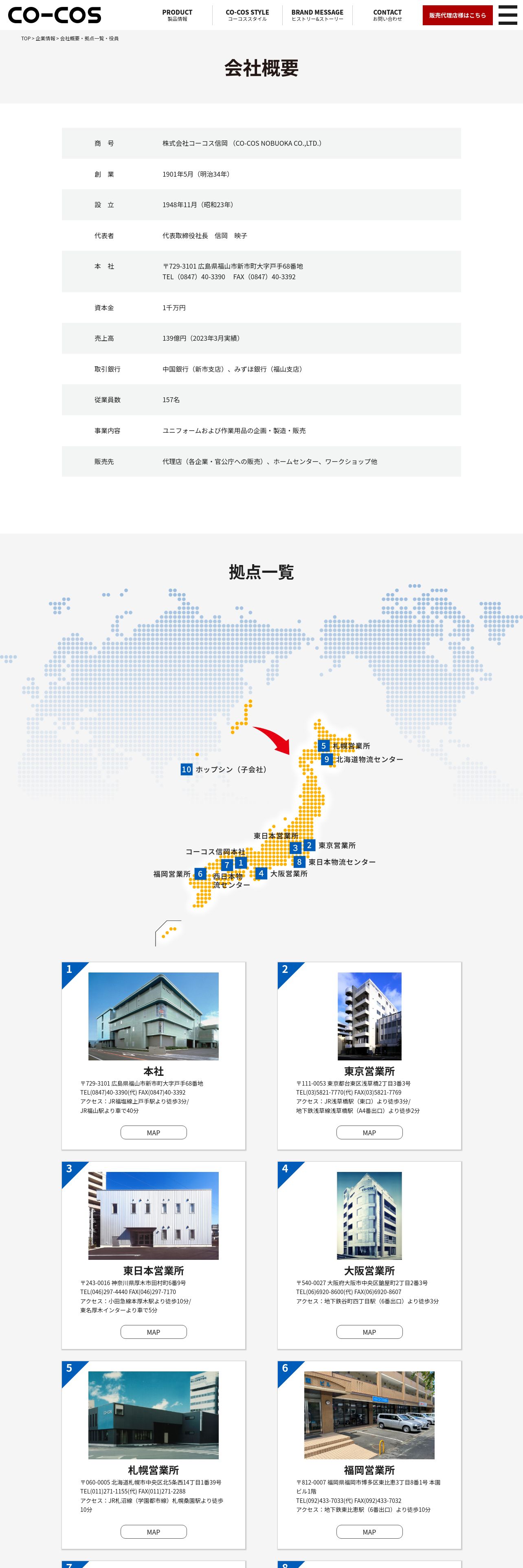View MAP for 東日本営業所

point(154,1332)
